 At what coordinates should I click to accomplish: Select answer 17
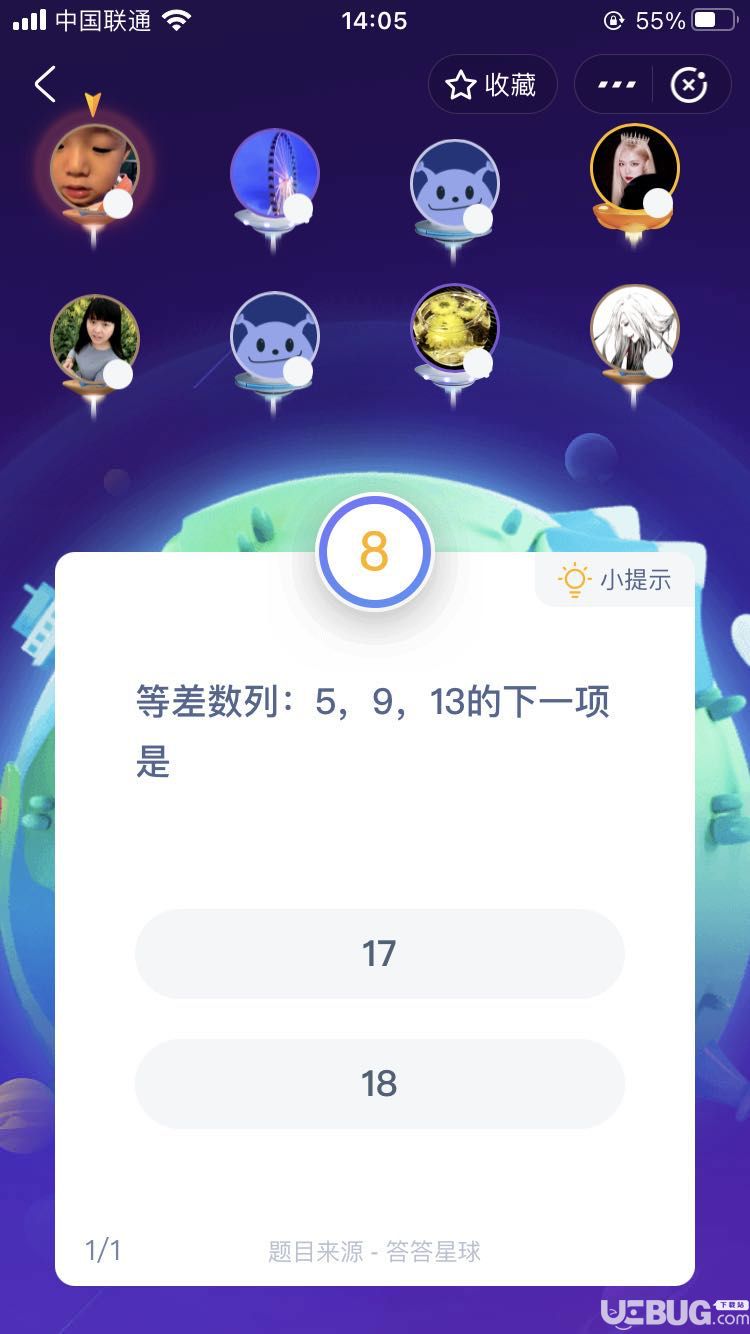point(379,953)
